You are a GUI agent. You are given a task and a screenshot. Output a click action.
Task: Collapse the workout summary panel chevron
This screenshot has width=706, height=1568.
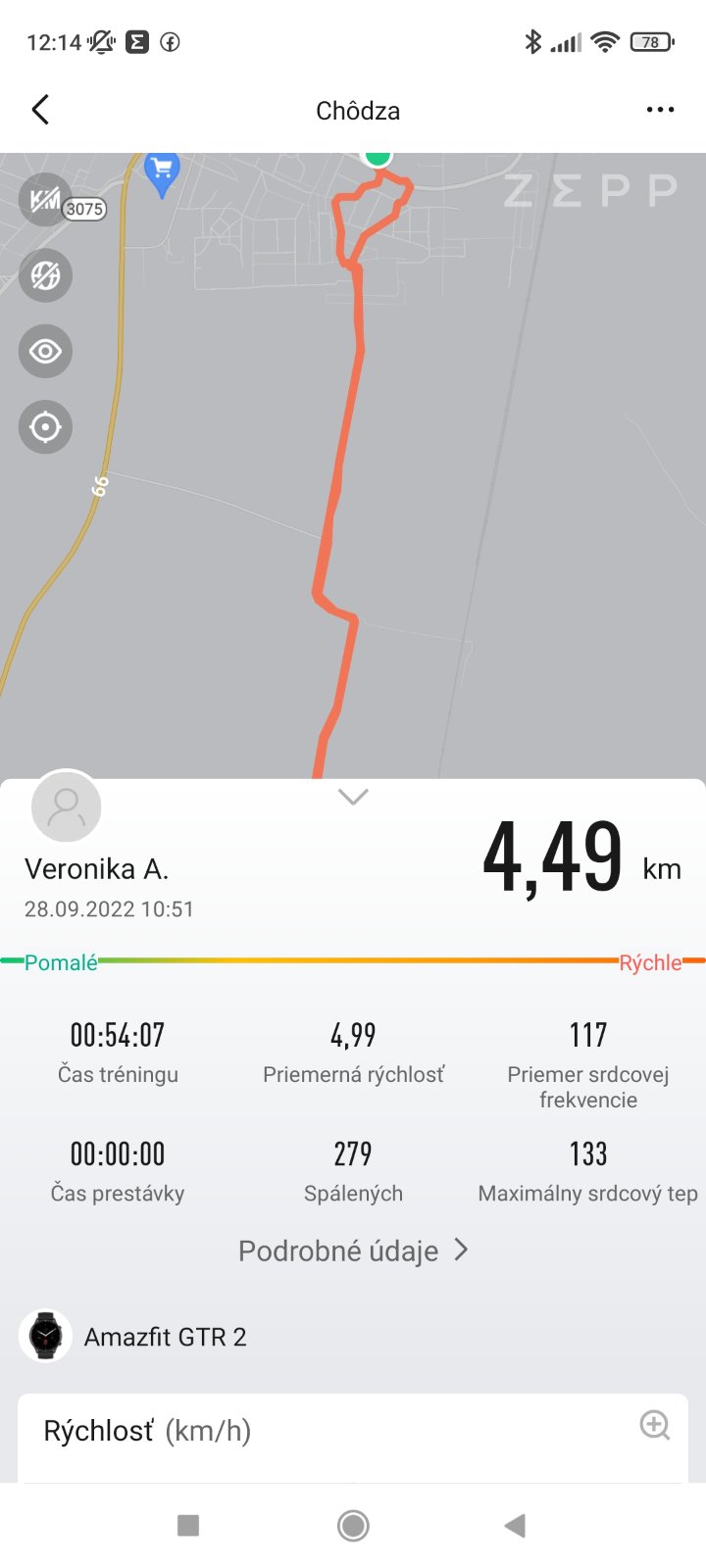353,797
